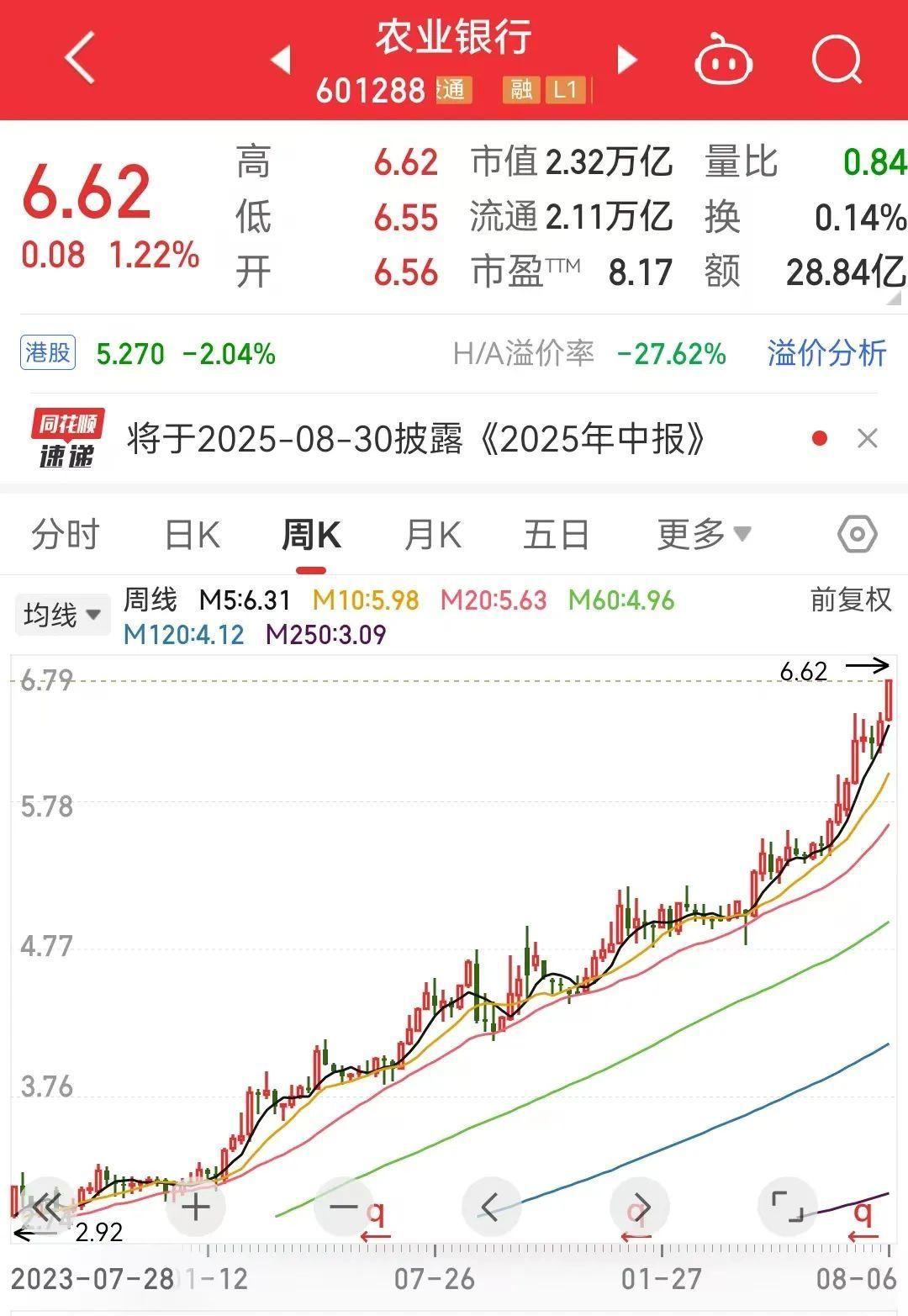Open the robot assistant icon
Screen dimensions: 908x1316
(723, 61)
